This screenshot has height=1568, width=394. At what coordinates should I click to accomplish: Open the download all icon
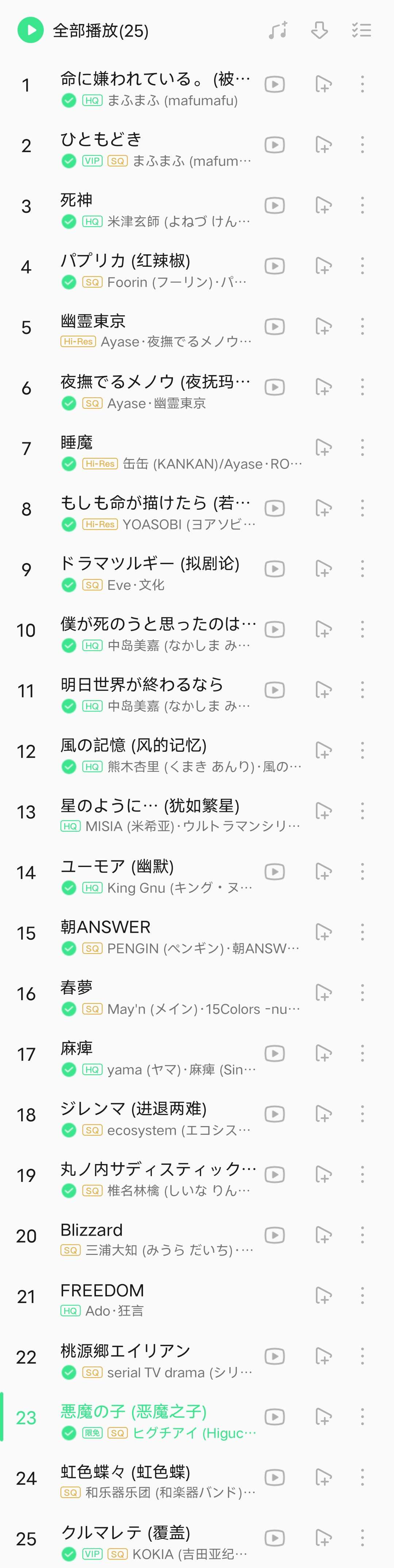319,30
